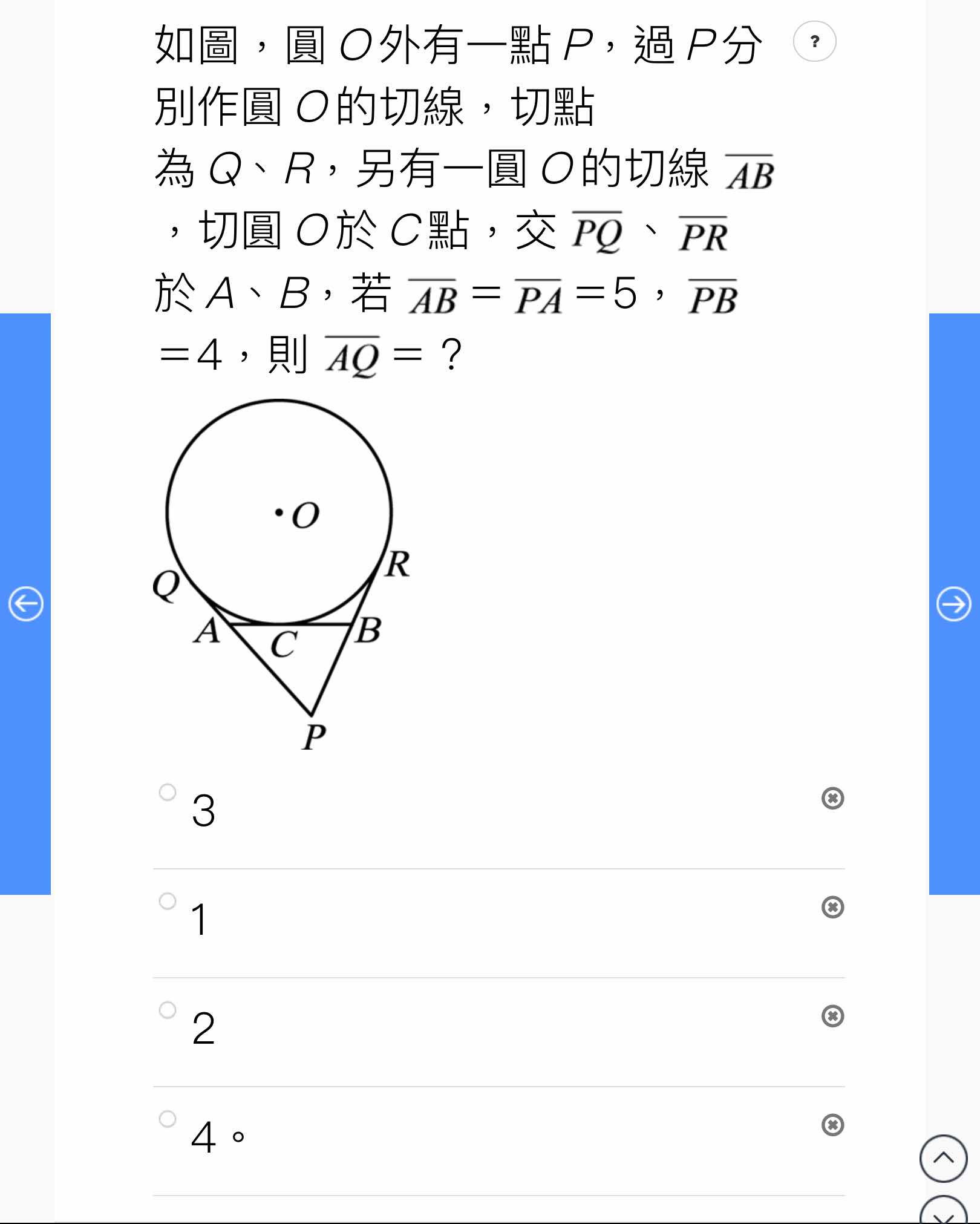Cross out option 2

832,1016
